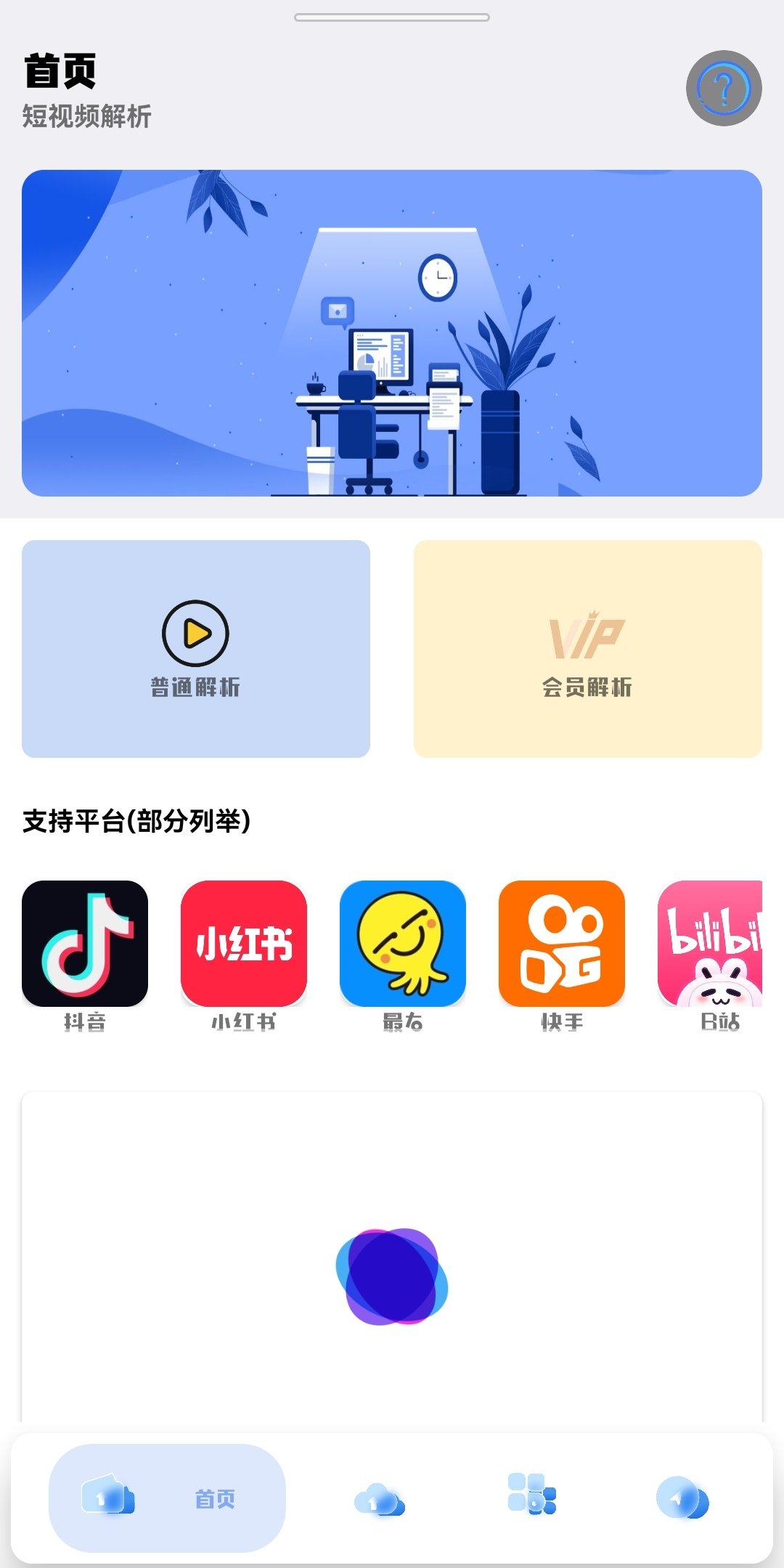Screen dimensions: 784x1568
Task: Open the 快手 platform icon
Action: [562, 944]
